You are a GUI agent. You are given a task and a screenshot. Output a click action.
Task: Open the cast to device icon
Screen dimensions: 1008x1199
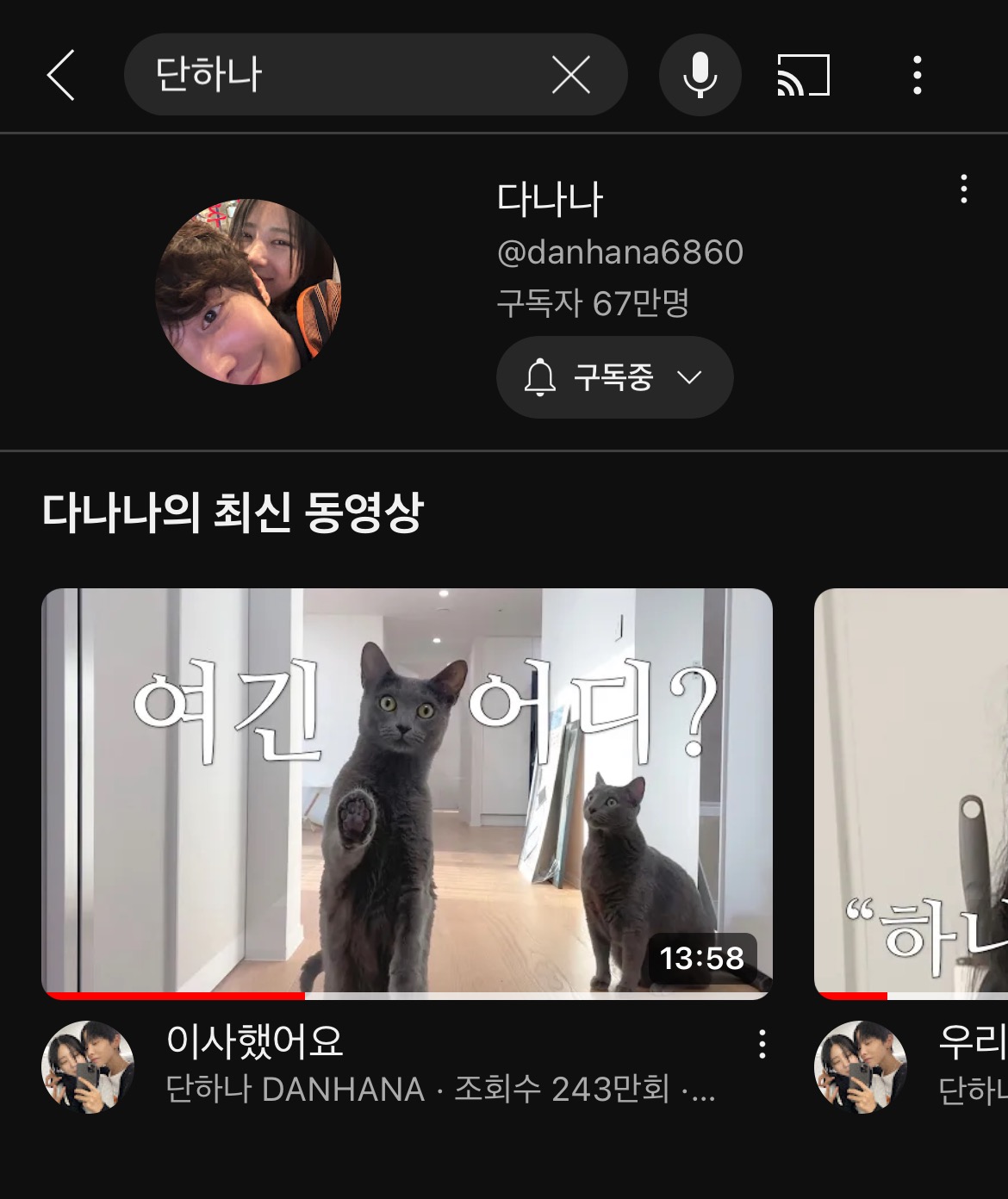point(803,75)
